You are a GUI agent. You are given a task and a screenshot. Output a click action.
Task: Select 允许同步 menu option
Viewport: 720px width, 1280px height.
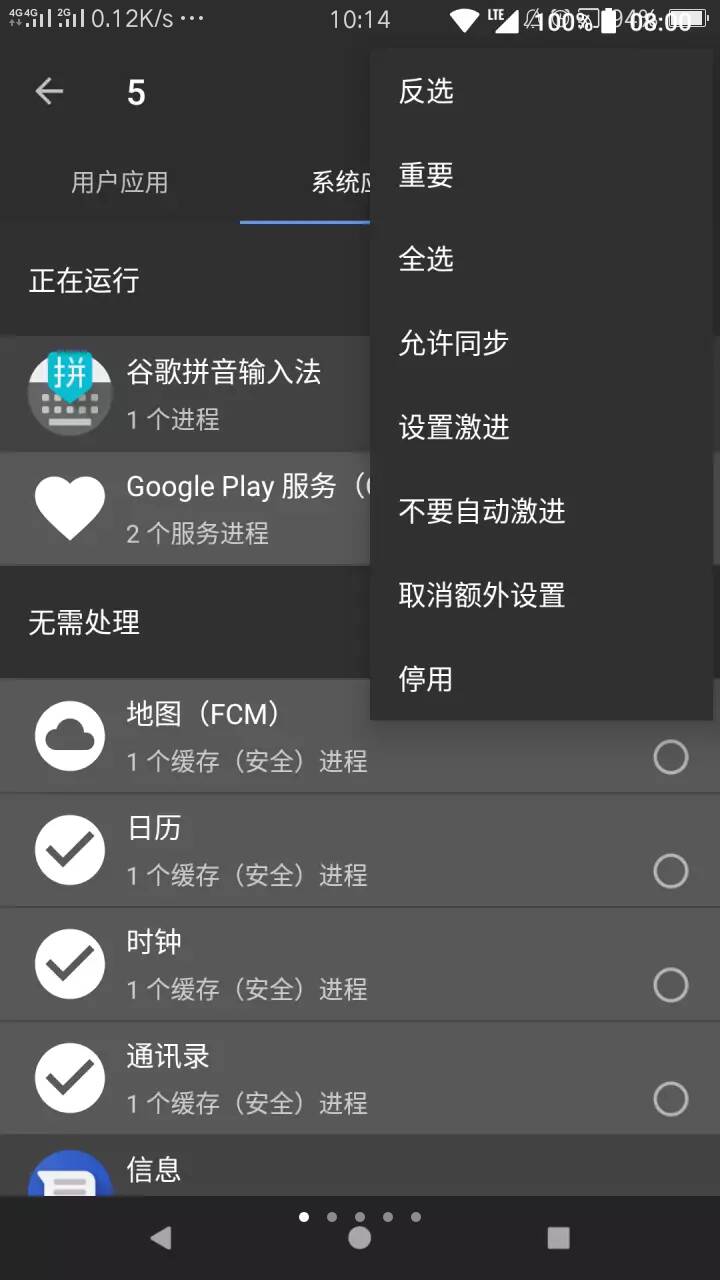[x=541, y=343]
